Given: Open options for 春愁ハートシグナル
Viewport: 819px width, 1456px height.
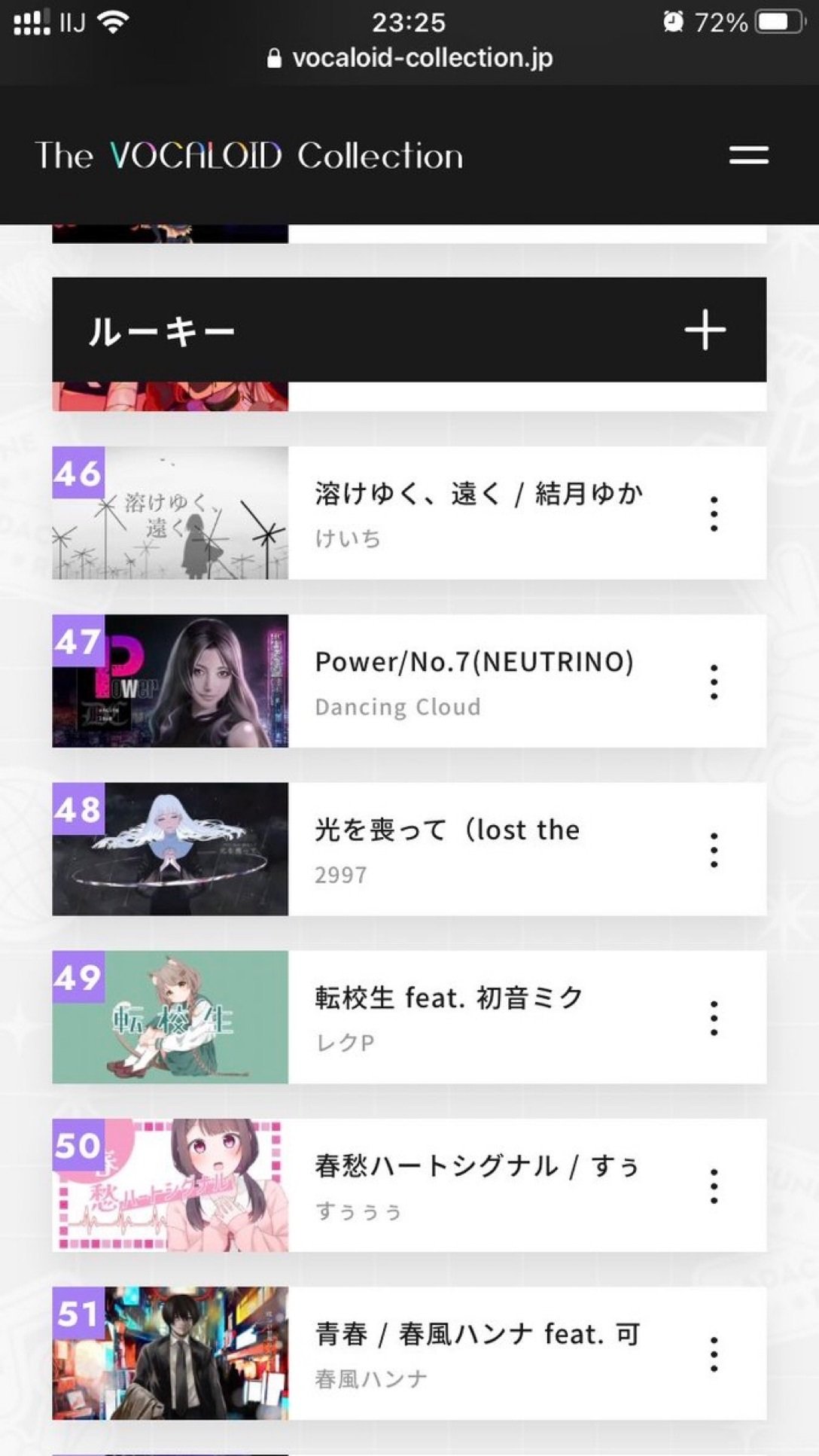Looking at the screenshot, I should 714,1186.
